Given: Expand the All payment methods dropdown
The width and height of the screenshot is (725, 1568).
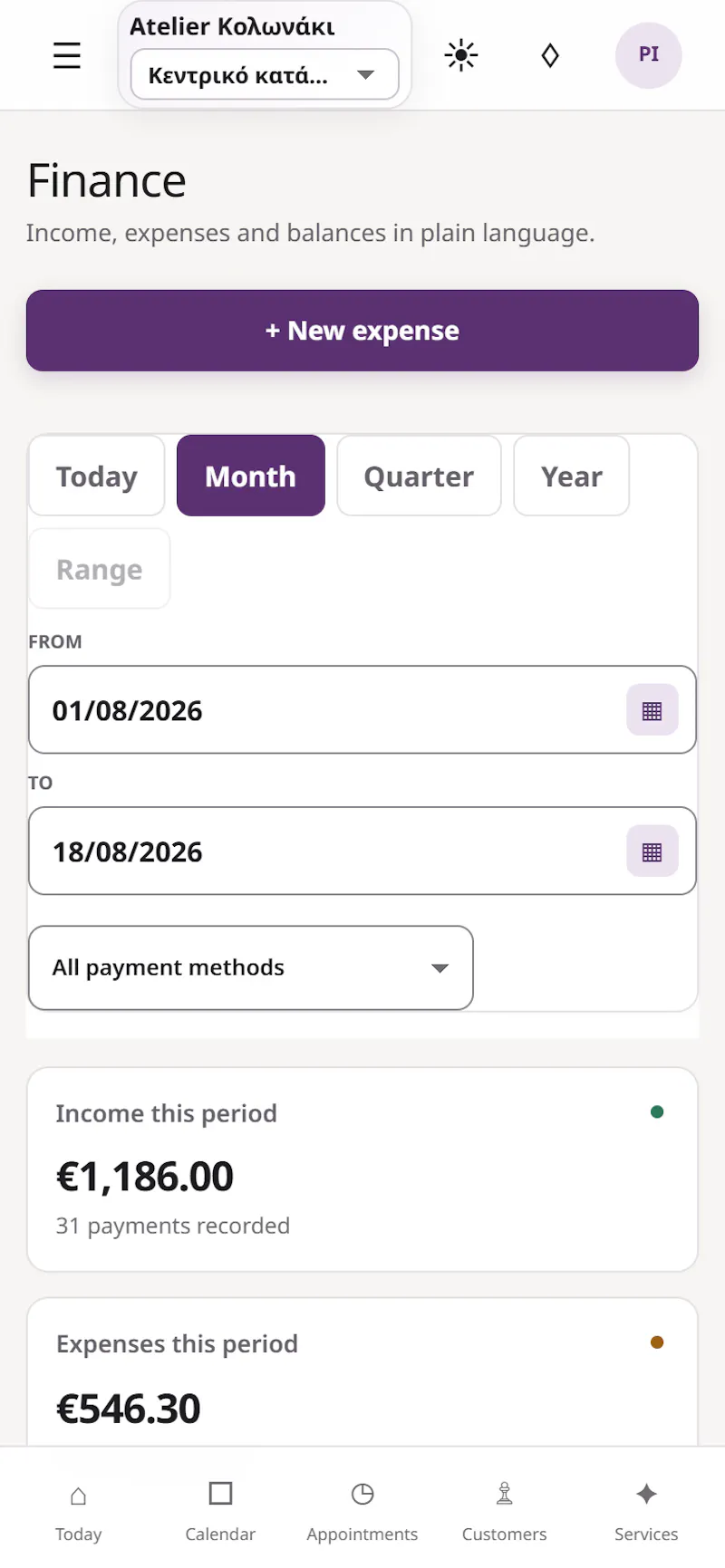Looking at the screenshot, I should [251, 967].
